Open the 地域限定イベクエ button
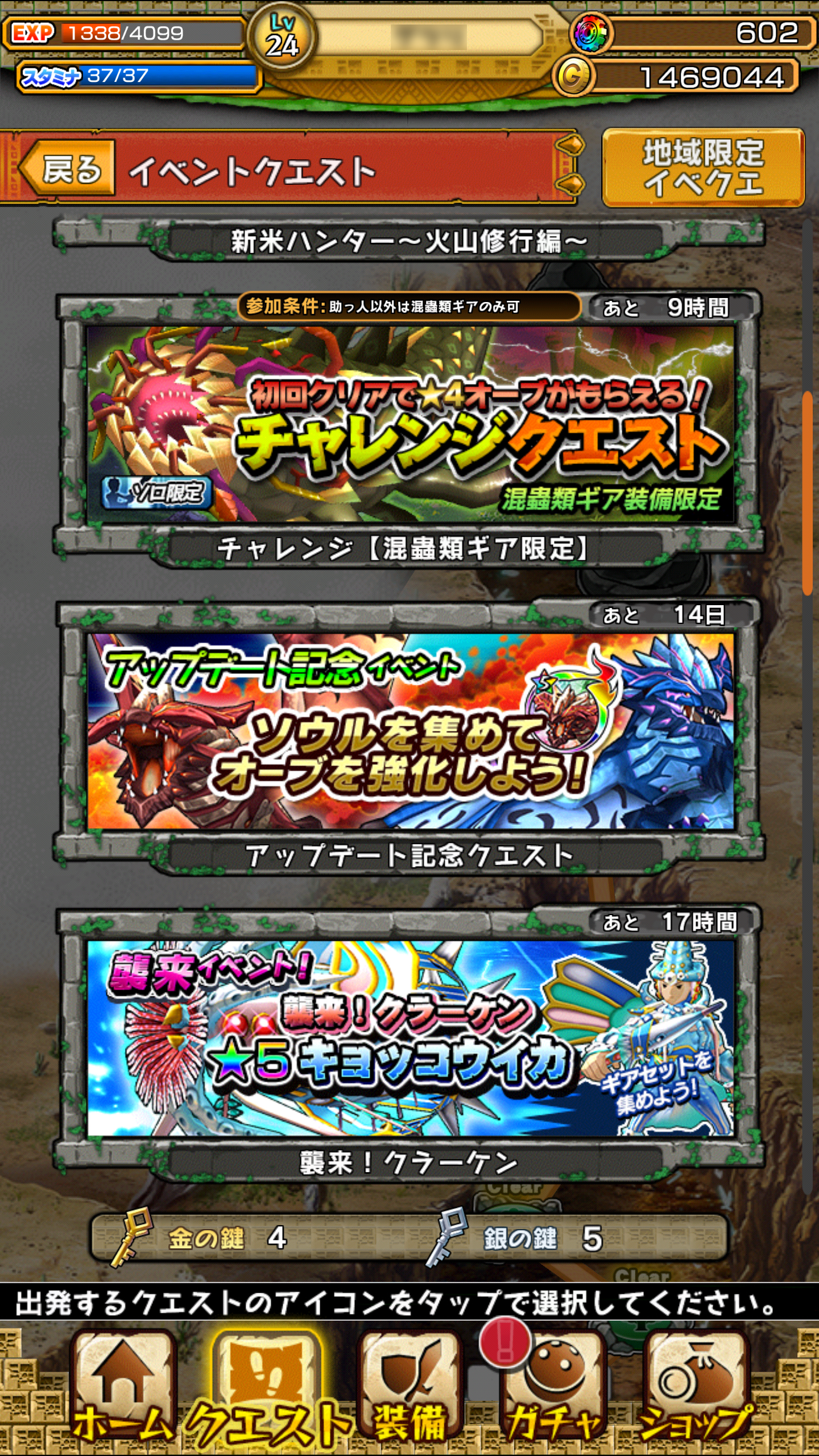Screen dimensions: 819x1456 [703, 167]
